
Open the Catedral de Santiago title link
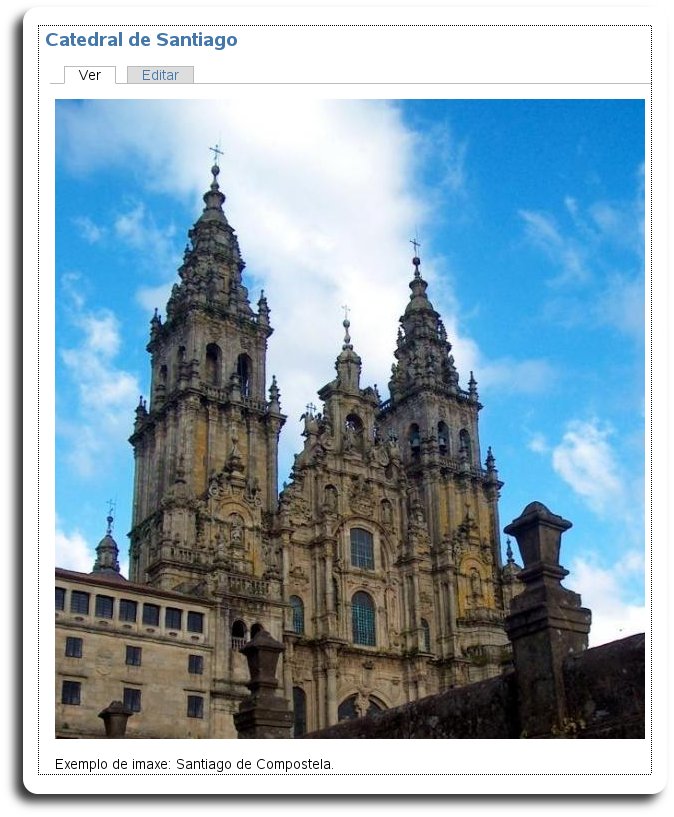(141, 40)
